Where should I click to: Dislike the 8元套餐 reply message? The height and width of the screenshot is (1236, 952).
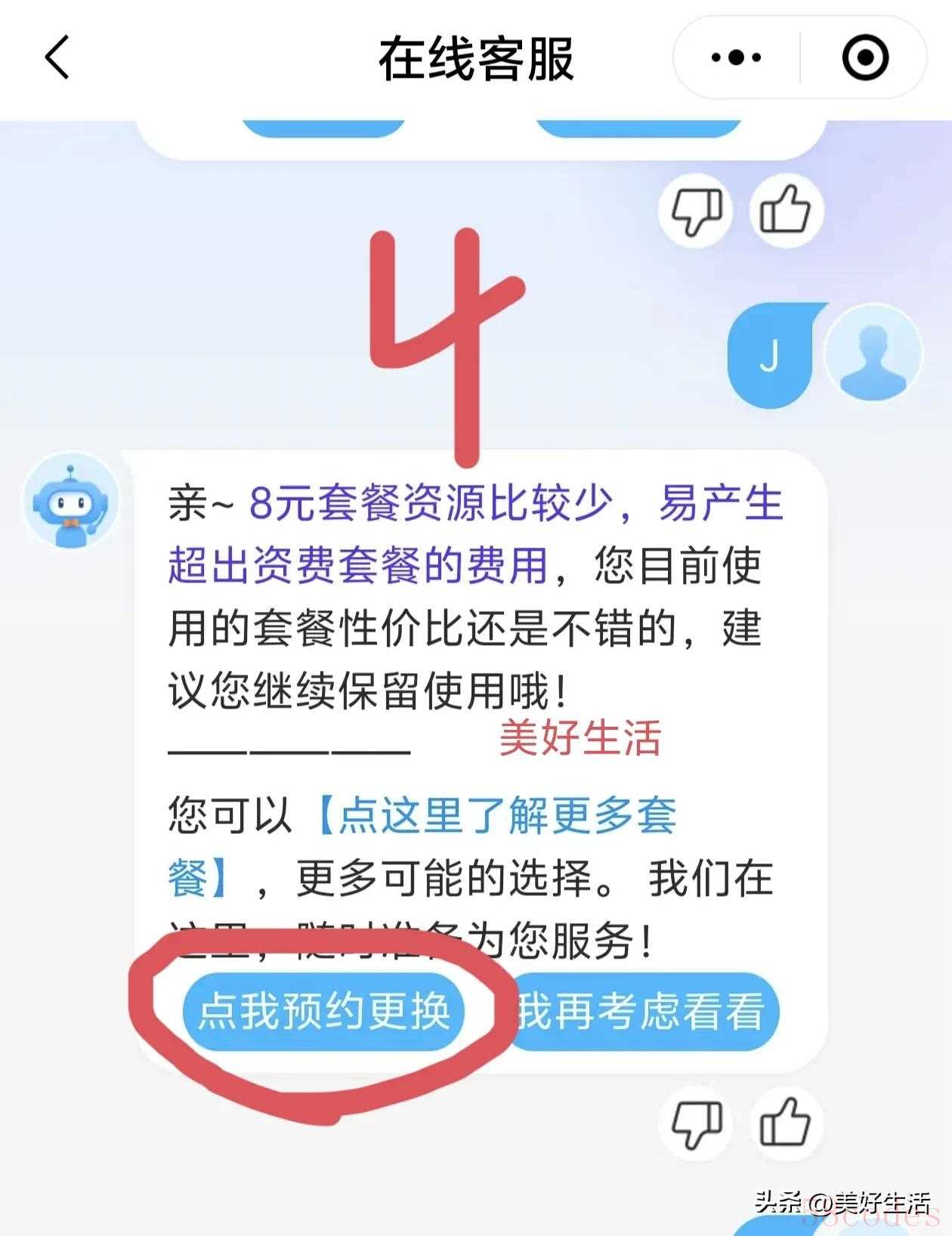(696, 1123)
